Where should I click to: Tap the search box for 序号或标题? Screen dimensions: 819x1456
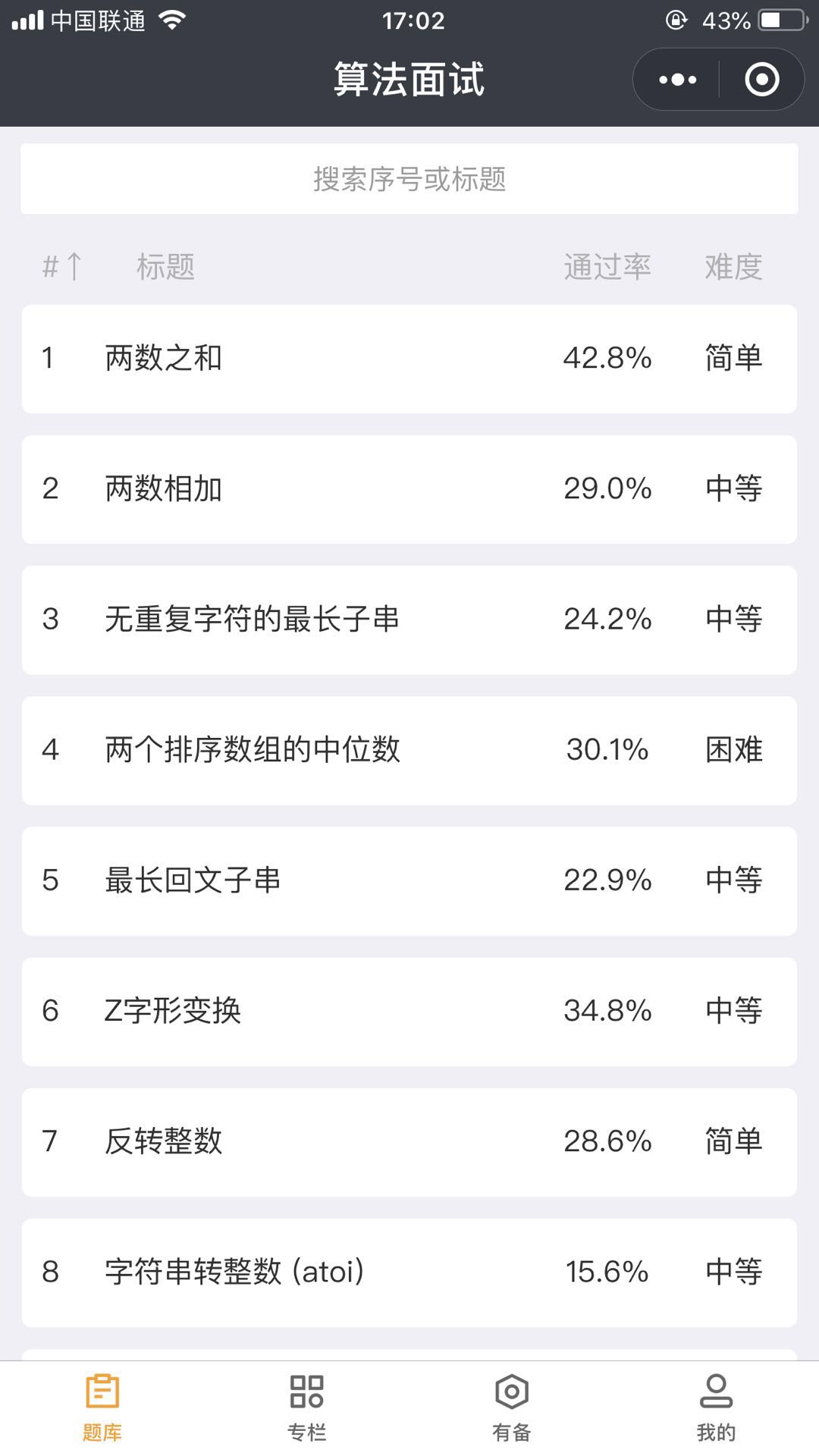[409, 179]
